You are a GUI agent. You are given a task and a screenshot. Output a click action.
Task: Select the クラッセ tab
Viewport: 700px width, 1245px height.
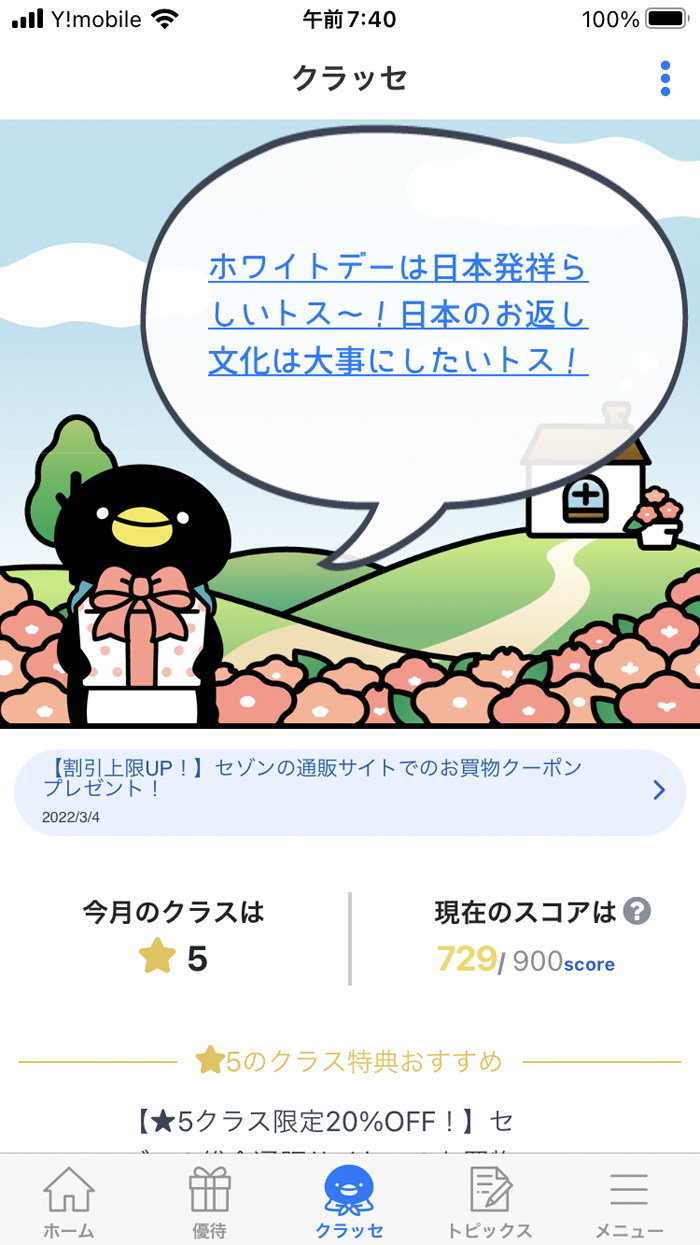tap(349, 1202)
